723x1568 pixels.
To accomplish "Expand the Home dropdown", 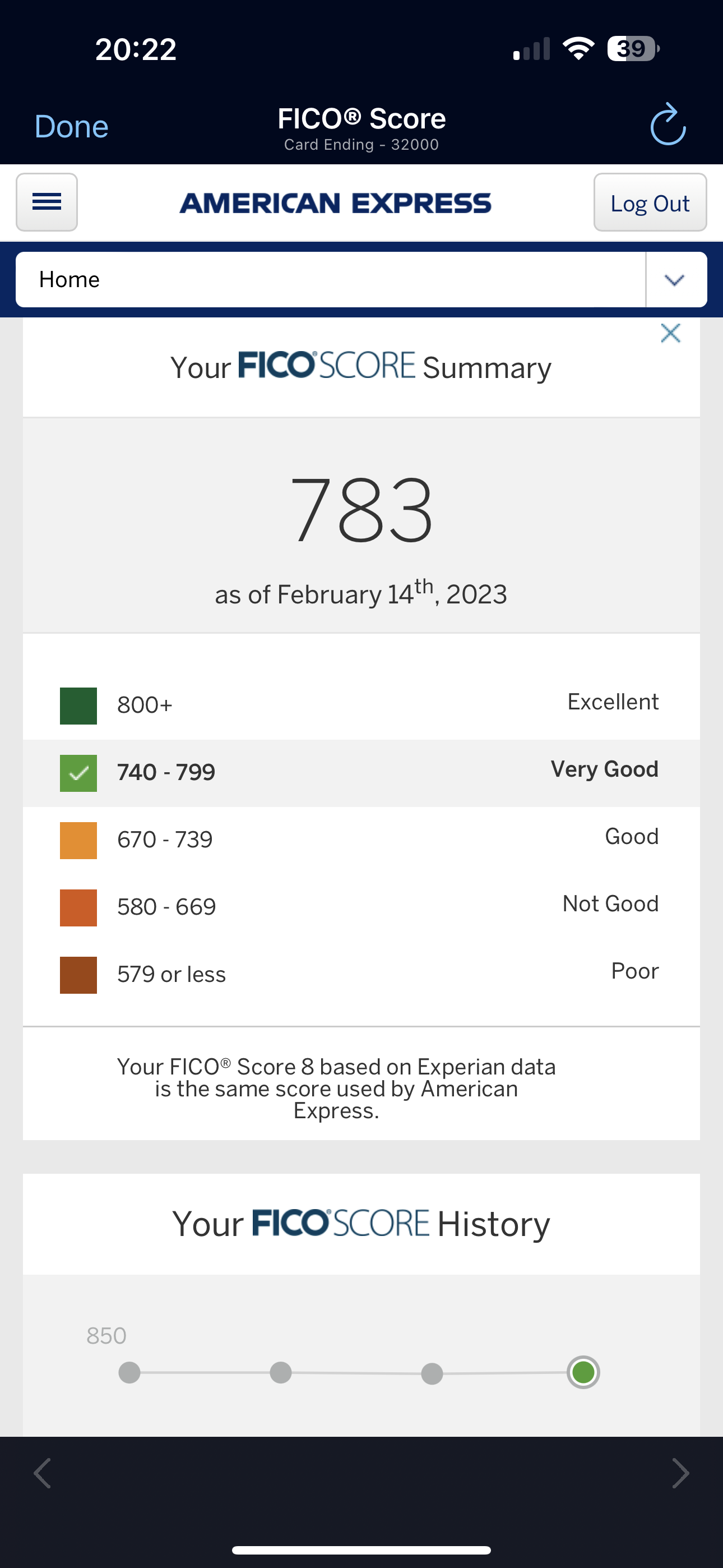I will (361, 279).
